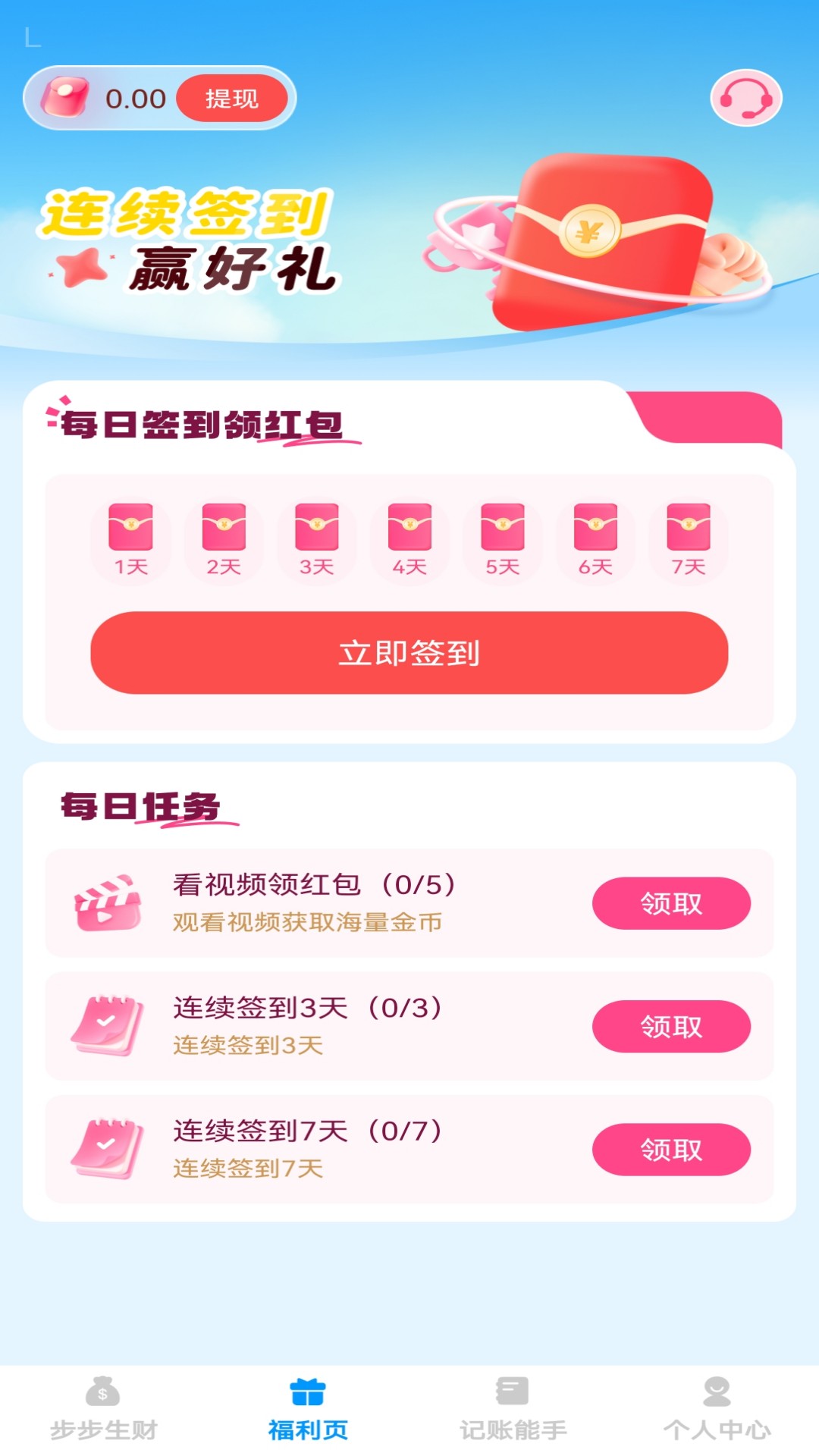
Task: Claim the 7-day streak reward
Action: pos(671,1150)
